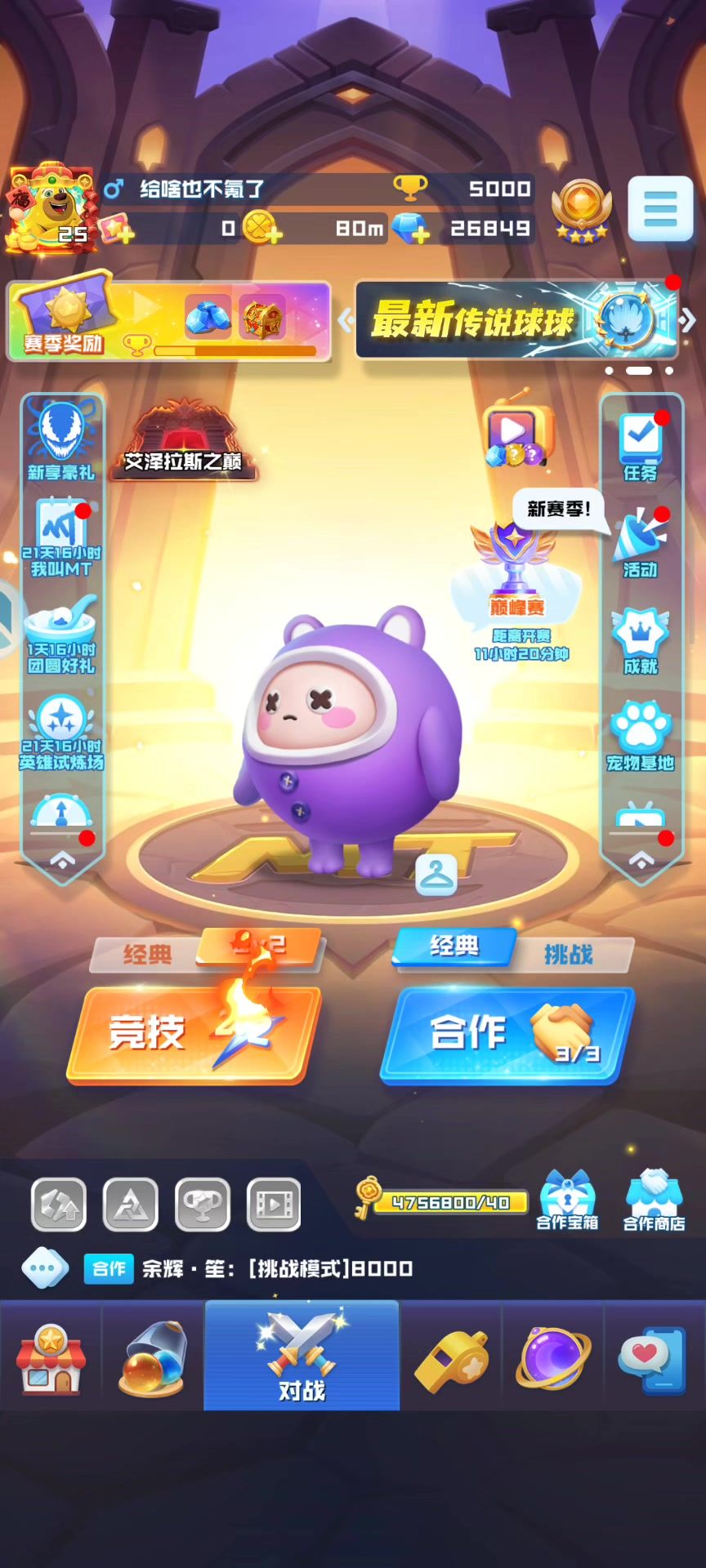Open the hamburger menu button
Viewport: 706px width, 1568px height.
coord(660,209)
